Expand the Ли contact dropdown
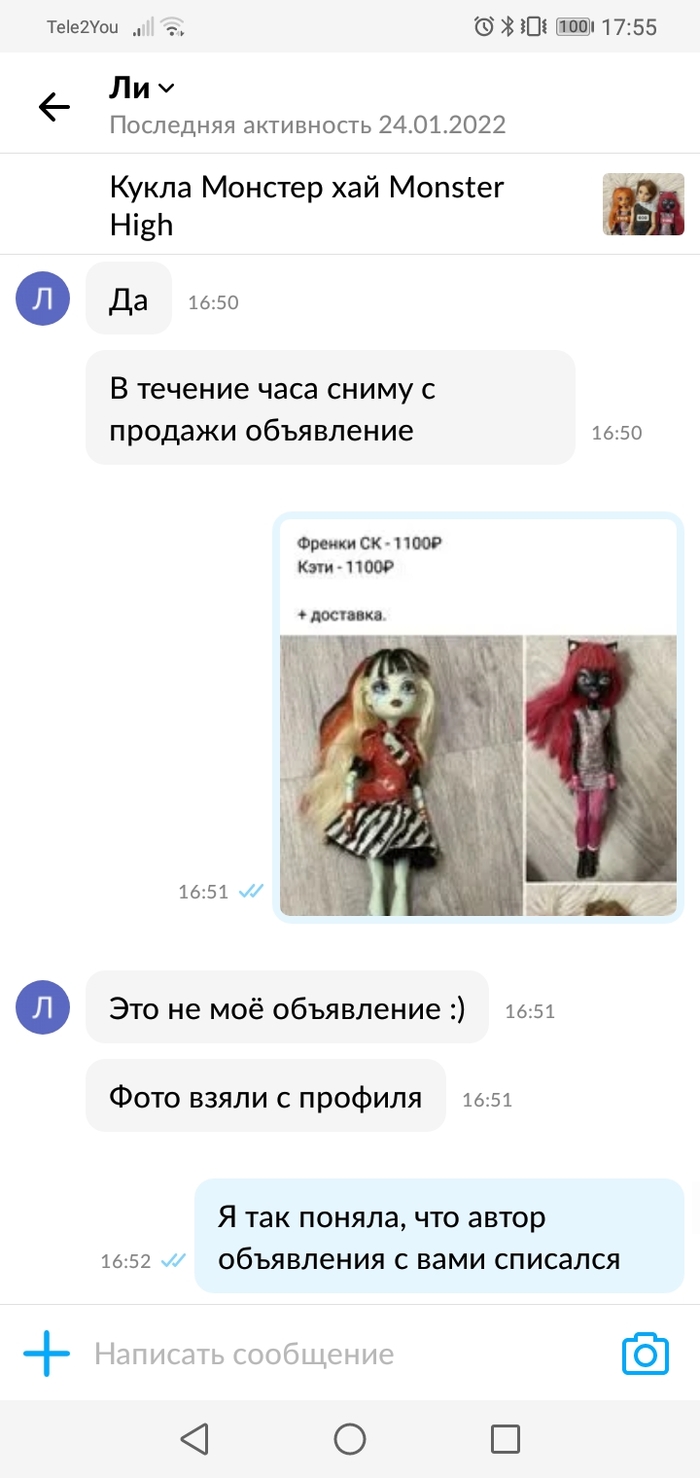 click(166, 89)
